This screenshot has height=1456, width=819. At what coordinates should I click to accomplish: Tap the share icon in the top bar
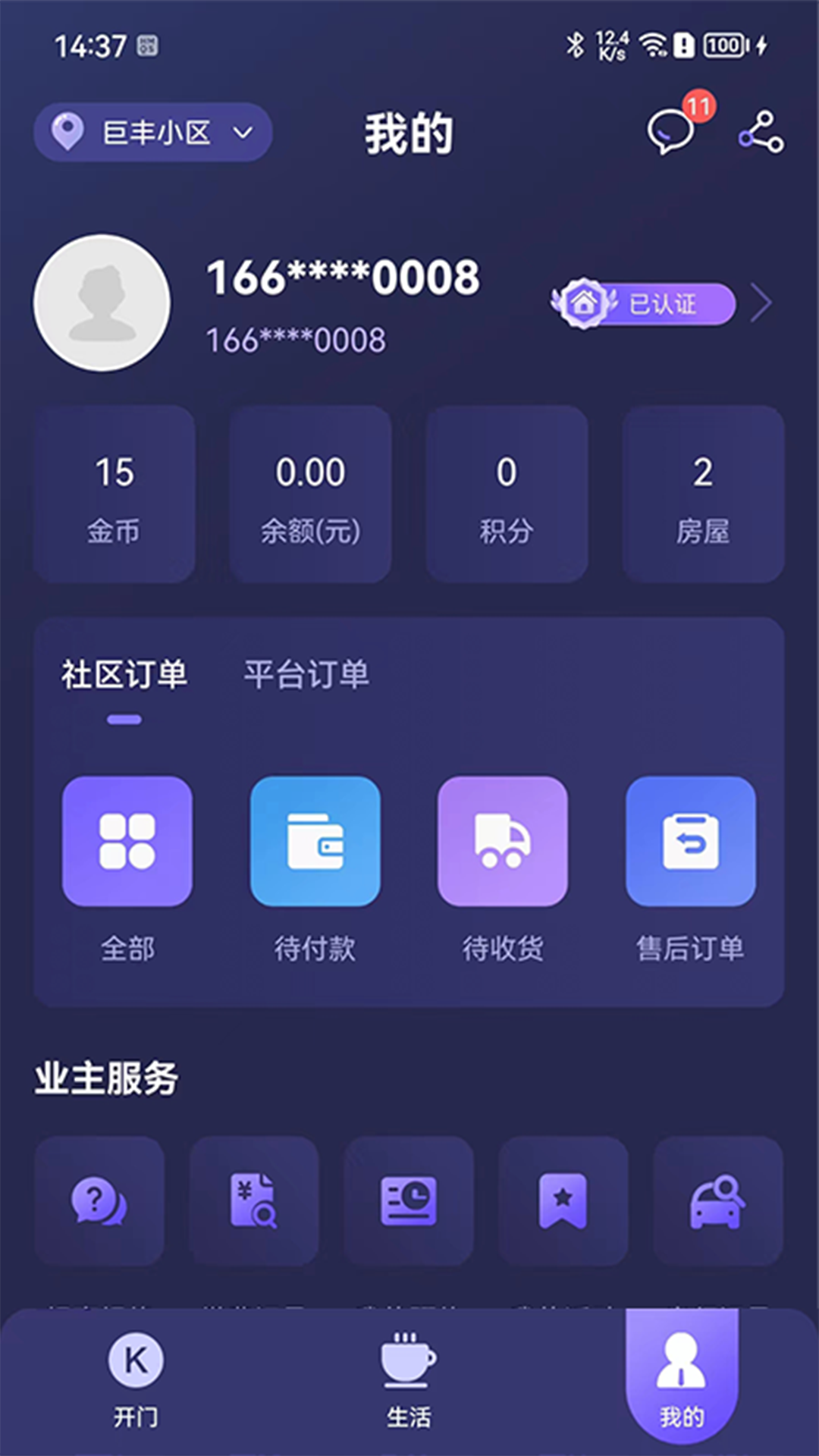(x=761, y=132)
